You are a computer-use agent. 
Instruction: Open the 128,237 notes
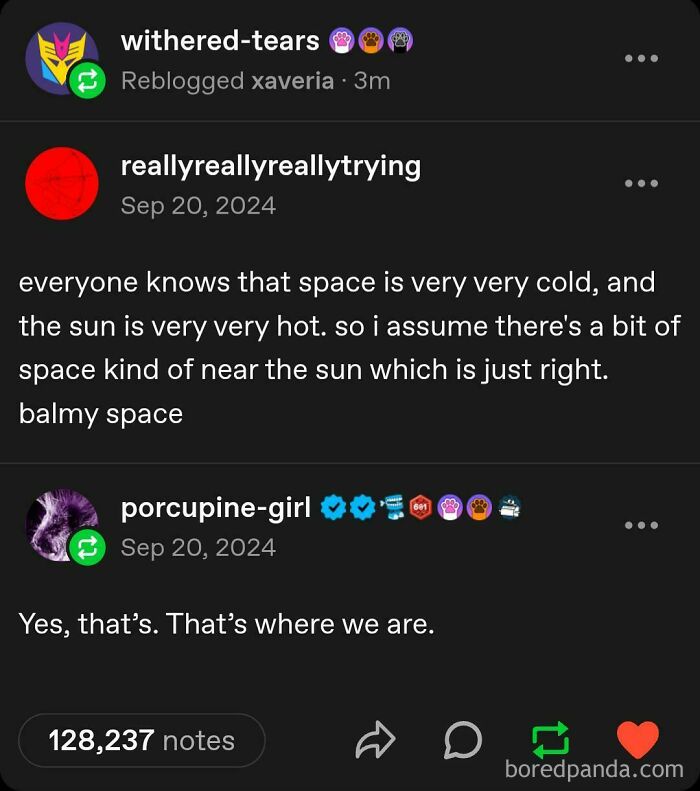[141, 741]
